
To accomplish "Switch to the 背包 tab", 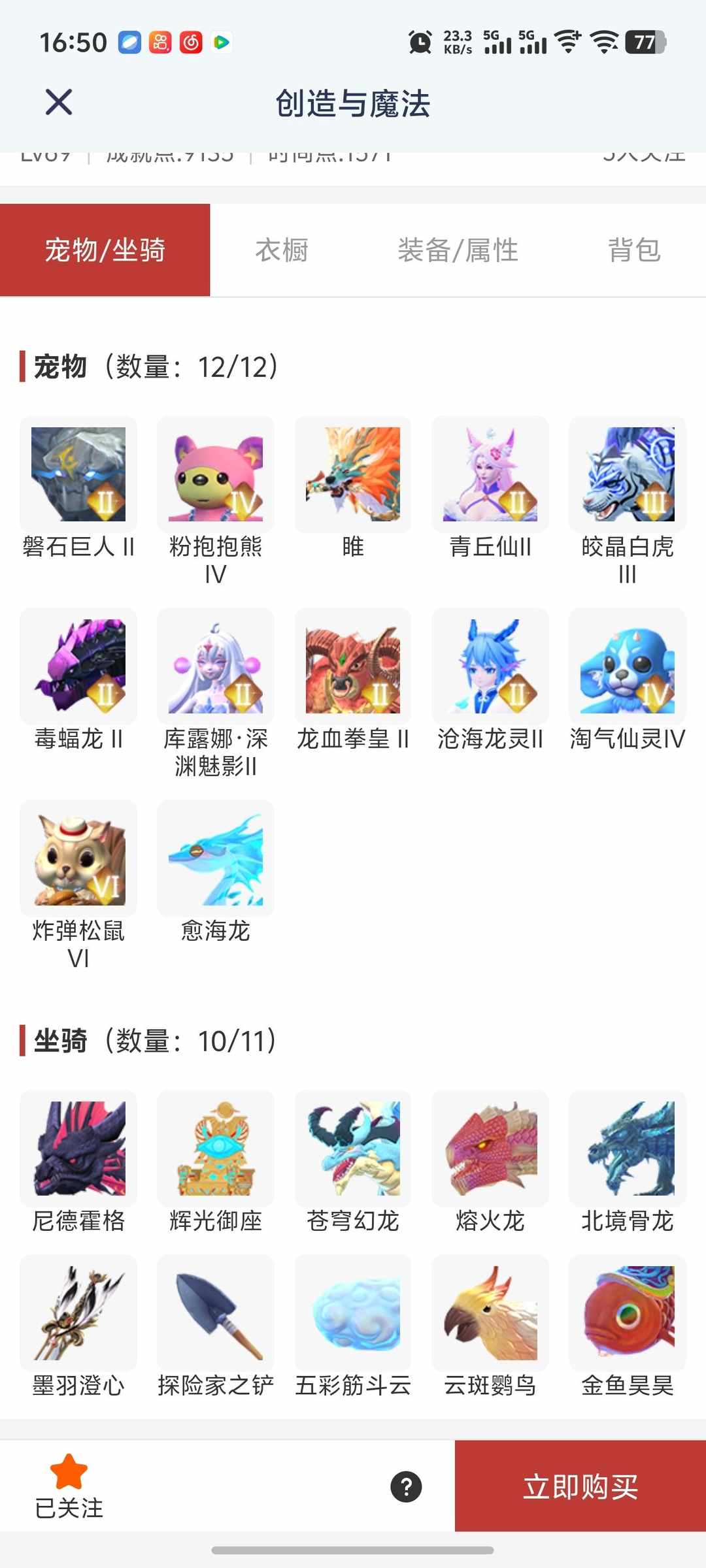I will 635,250.
